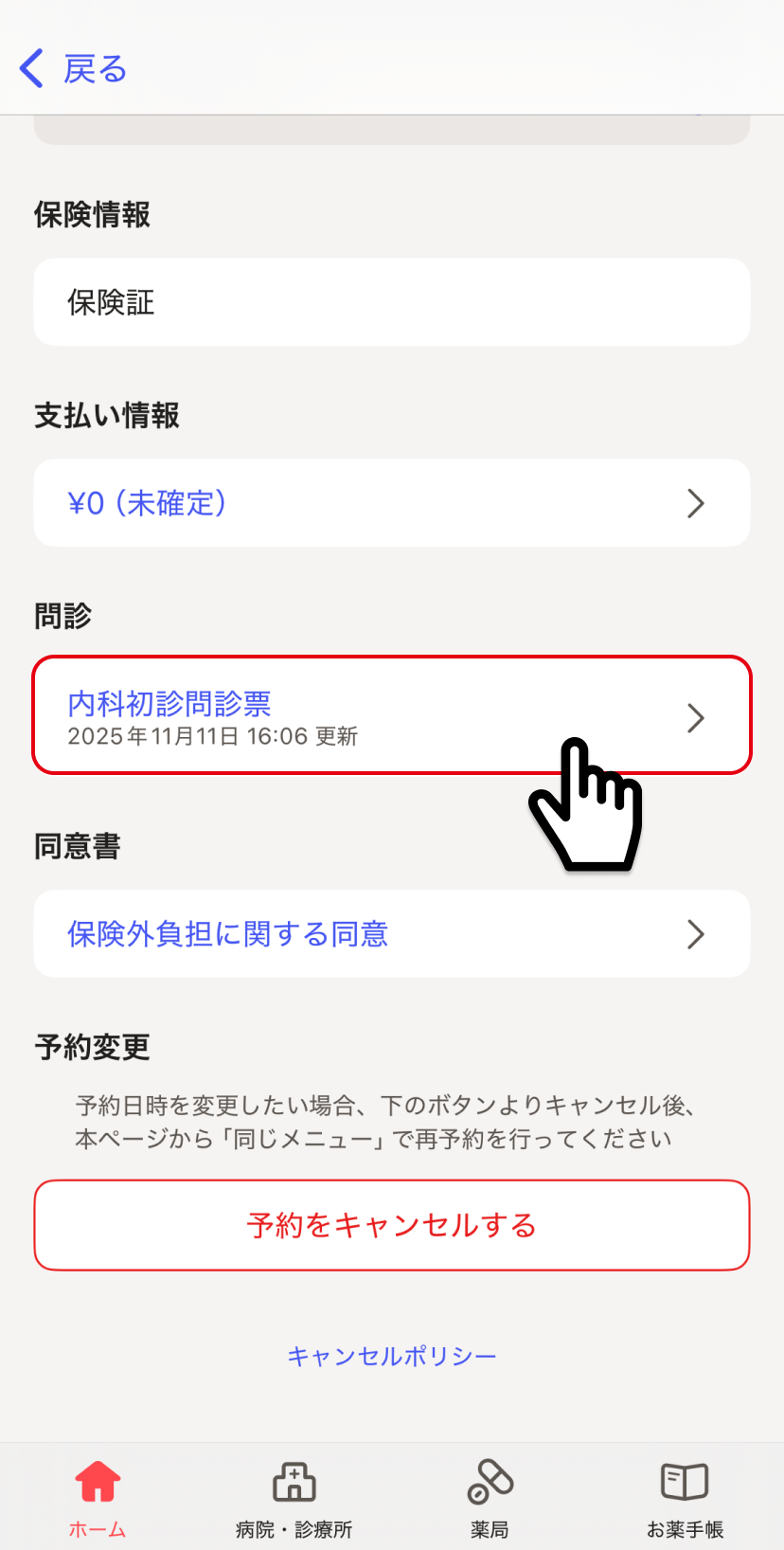784x1550 pixels.
Task: Open the キャンセルポリシー link
Action: pyautogui.click(x=392, y=1356)
